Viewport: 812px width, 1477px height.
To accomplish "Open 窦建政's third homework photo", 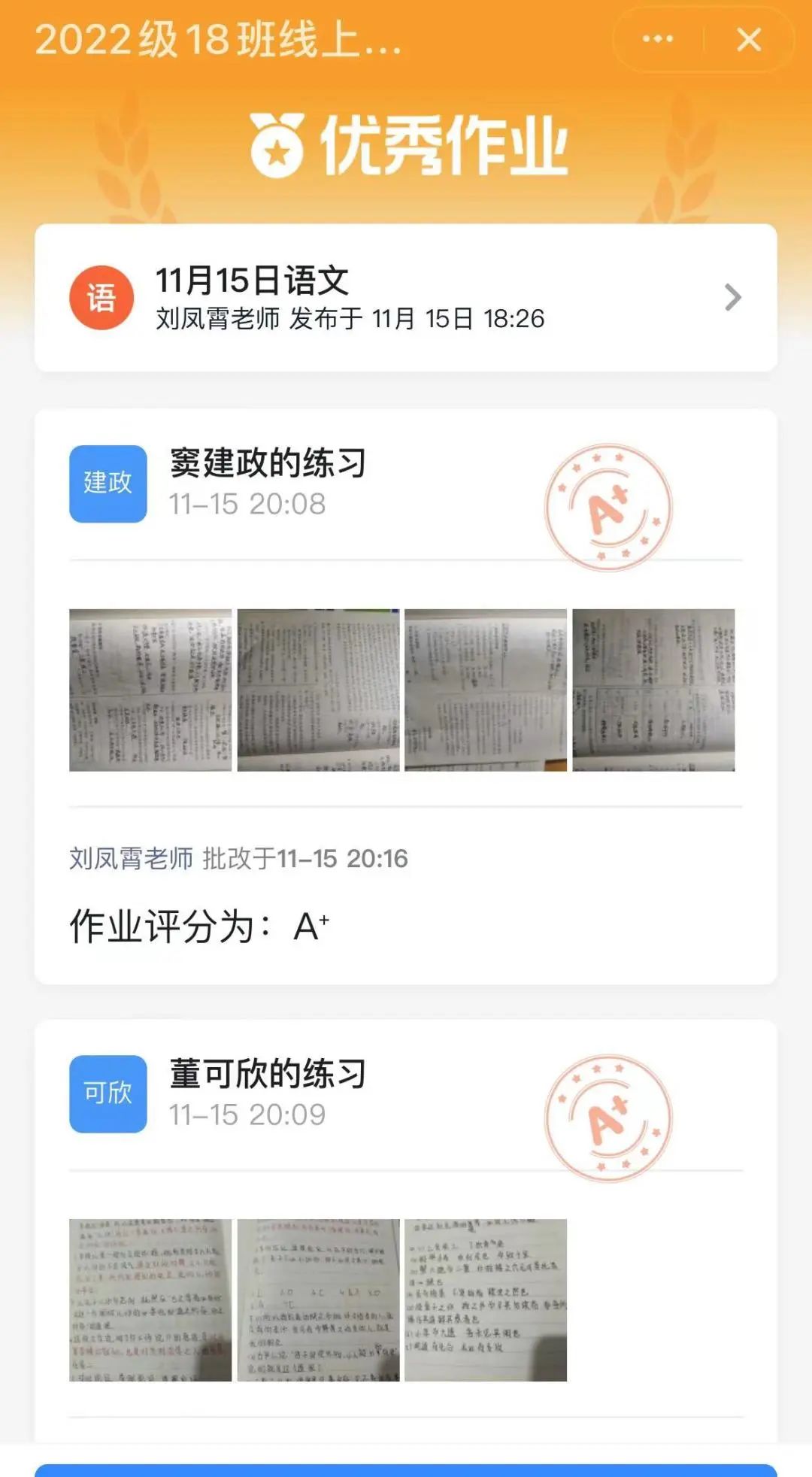I will tap(486, 690).
